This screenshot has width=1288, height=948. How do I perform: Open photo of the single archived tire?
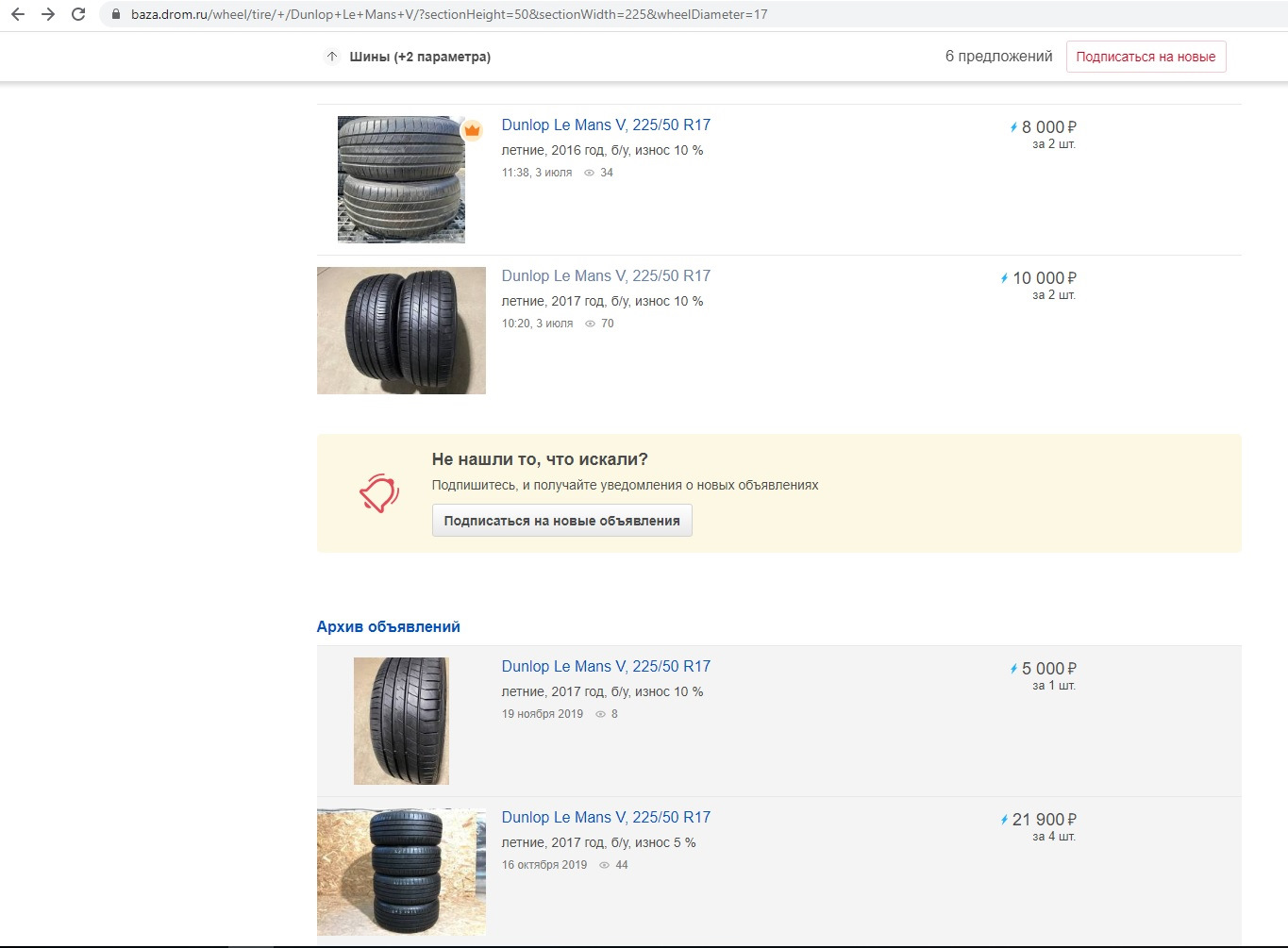click(x=401, y=721)
